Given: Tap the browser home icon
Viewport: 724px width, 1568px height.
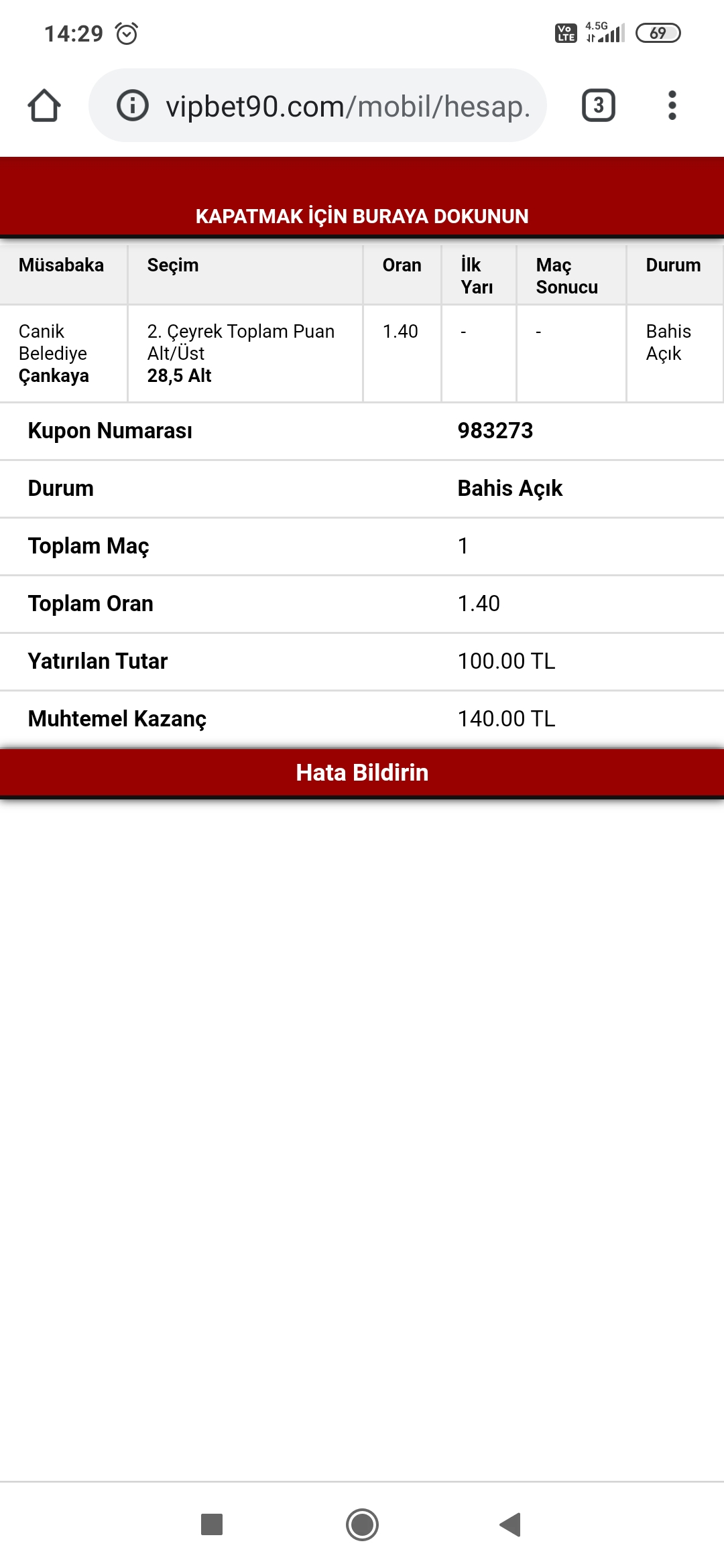Looking at the screenshot, I should [44, 105].
